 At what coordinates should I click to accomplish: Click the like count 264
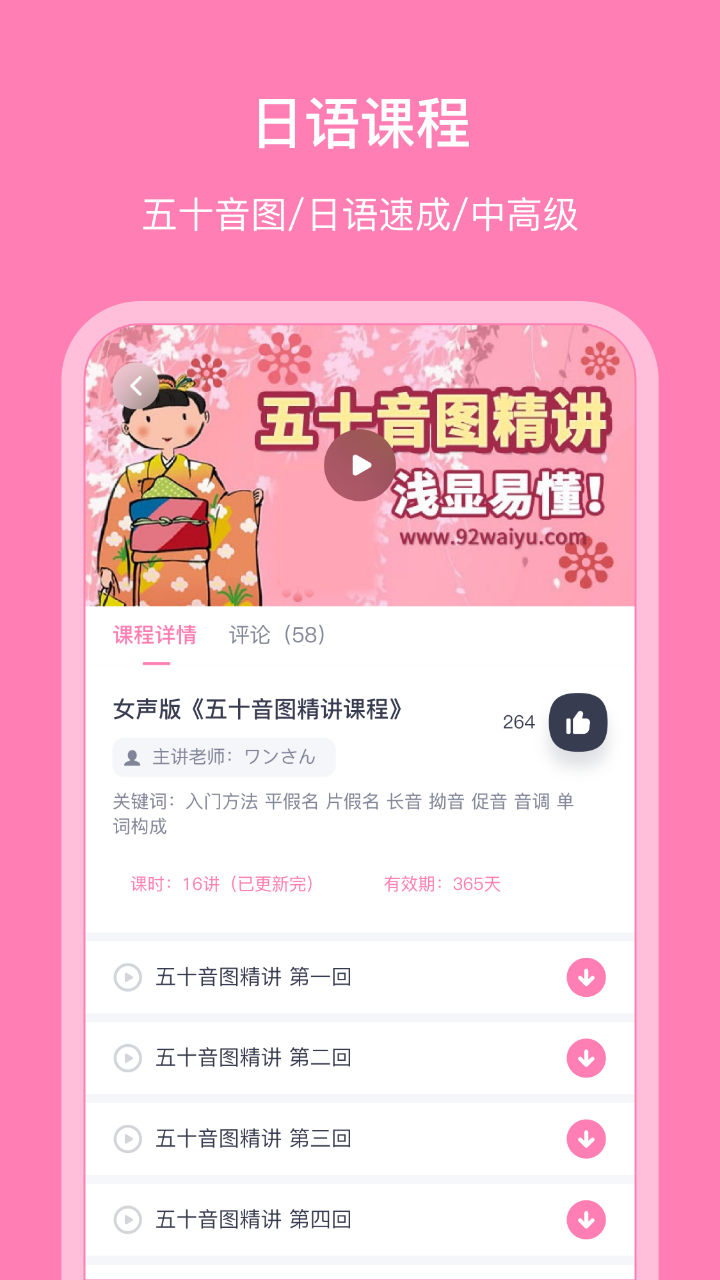click(x=519, y=722)
